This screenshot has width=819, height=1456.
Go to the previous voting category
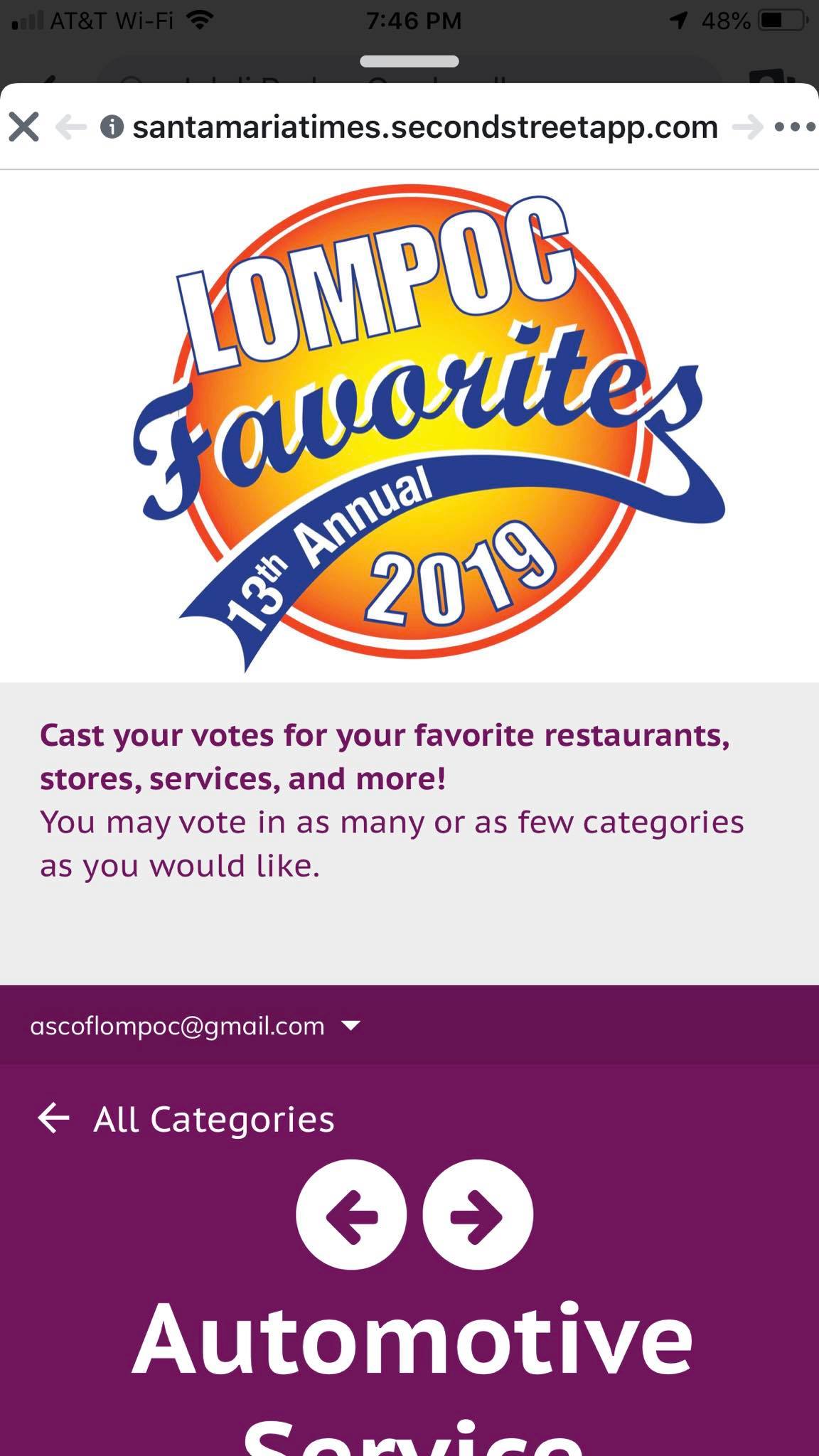[351, 1215]
